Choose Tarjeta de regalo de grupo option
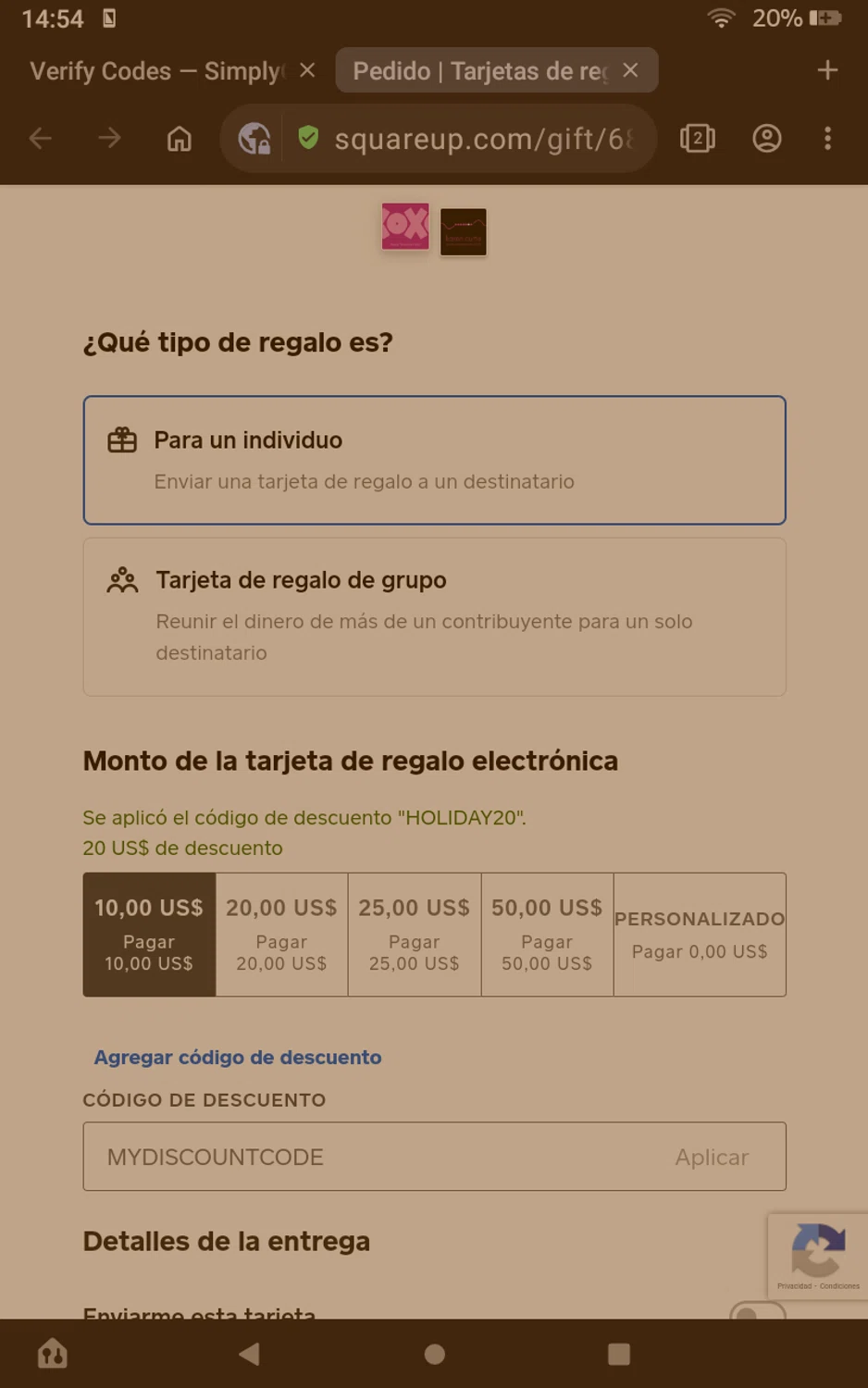 [x=434, y=616]
